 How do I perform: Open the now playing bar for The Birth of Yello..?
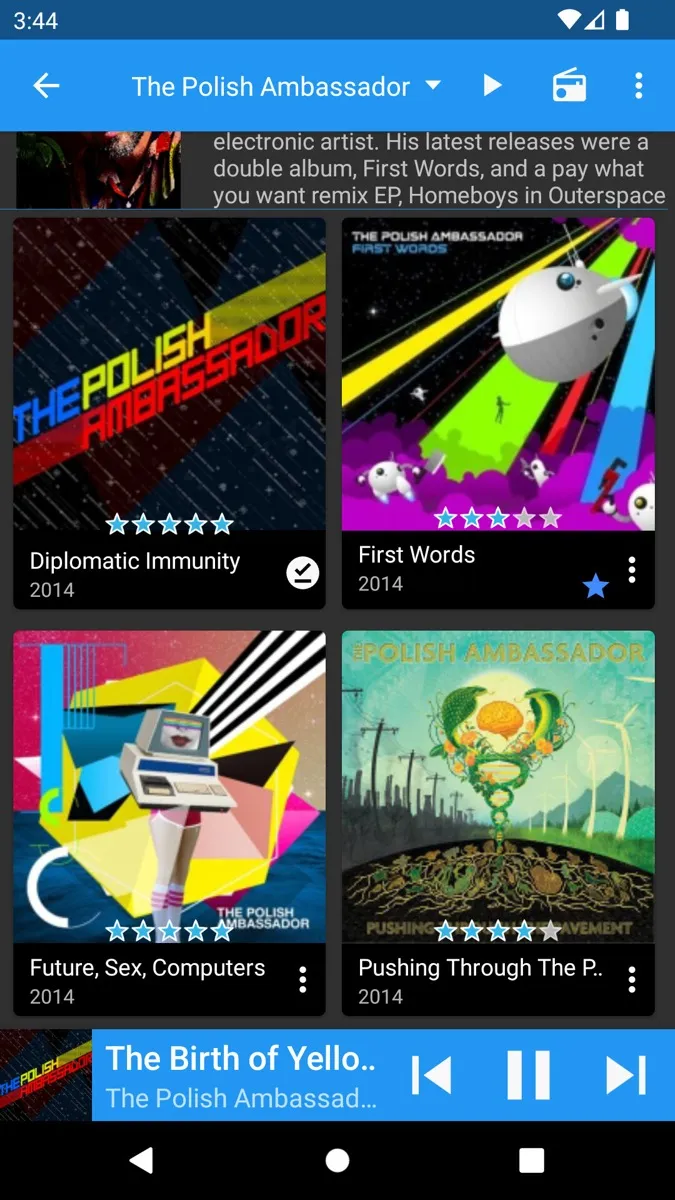240,1076
